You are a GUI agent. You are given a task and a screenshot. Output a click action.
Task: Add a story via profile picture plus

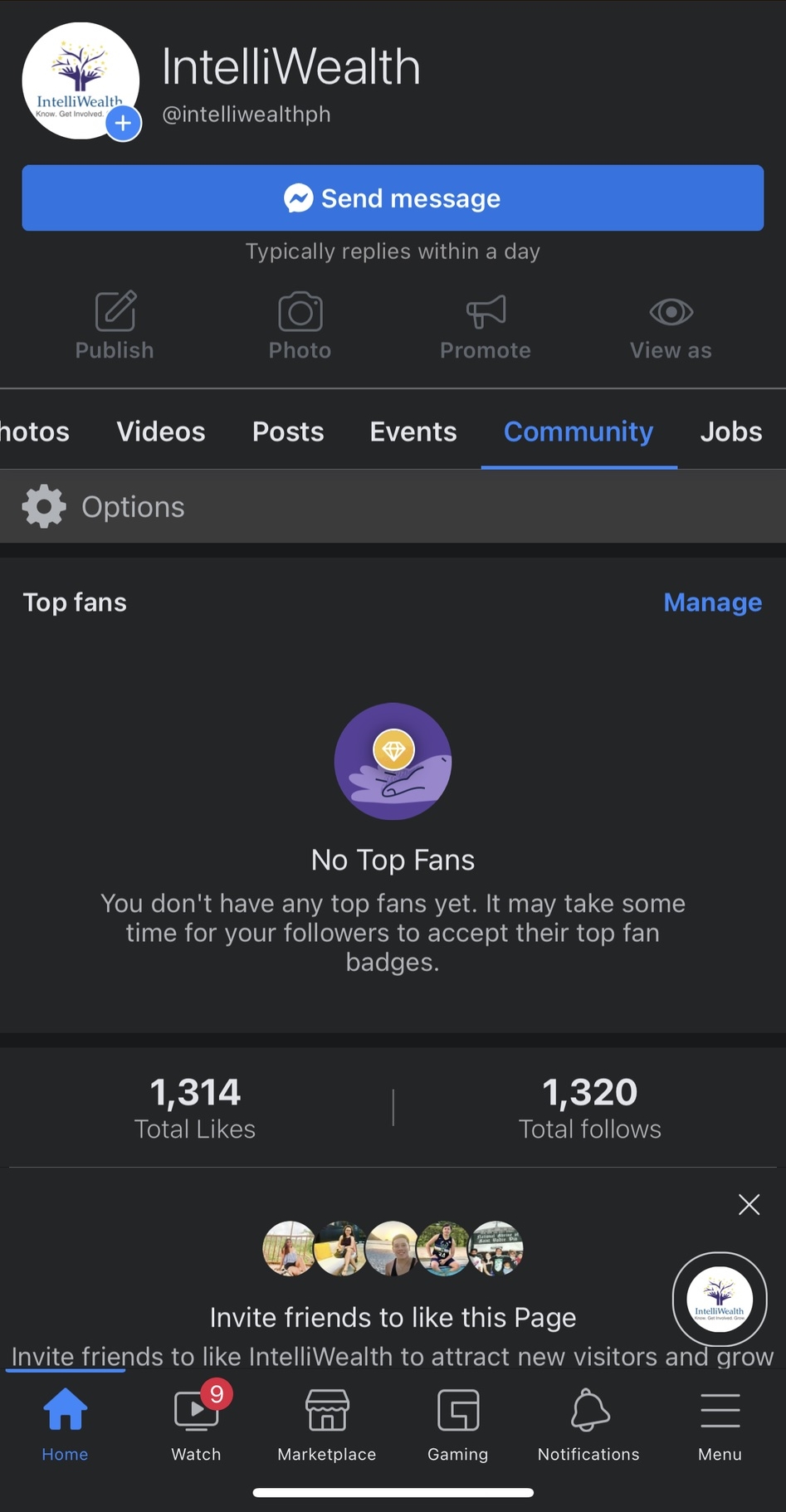pyautogui.click(x=123, y=124)
